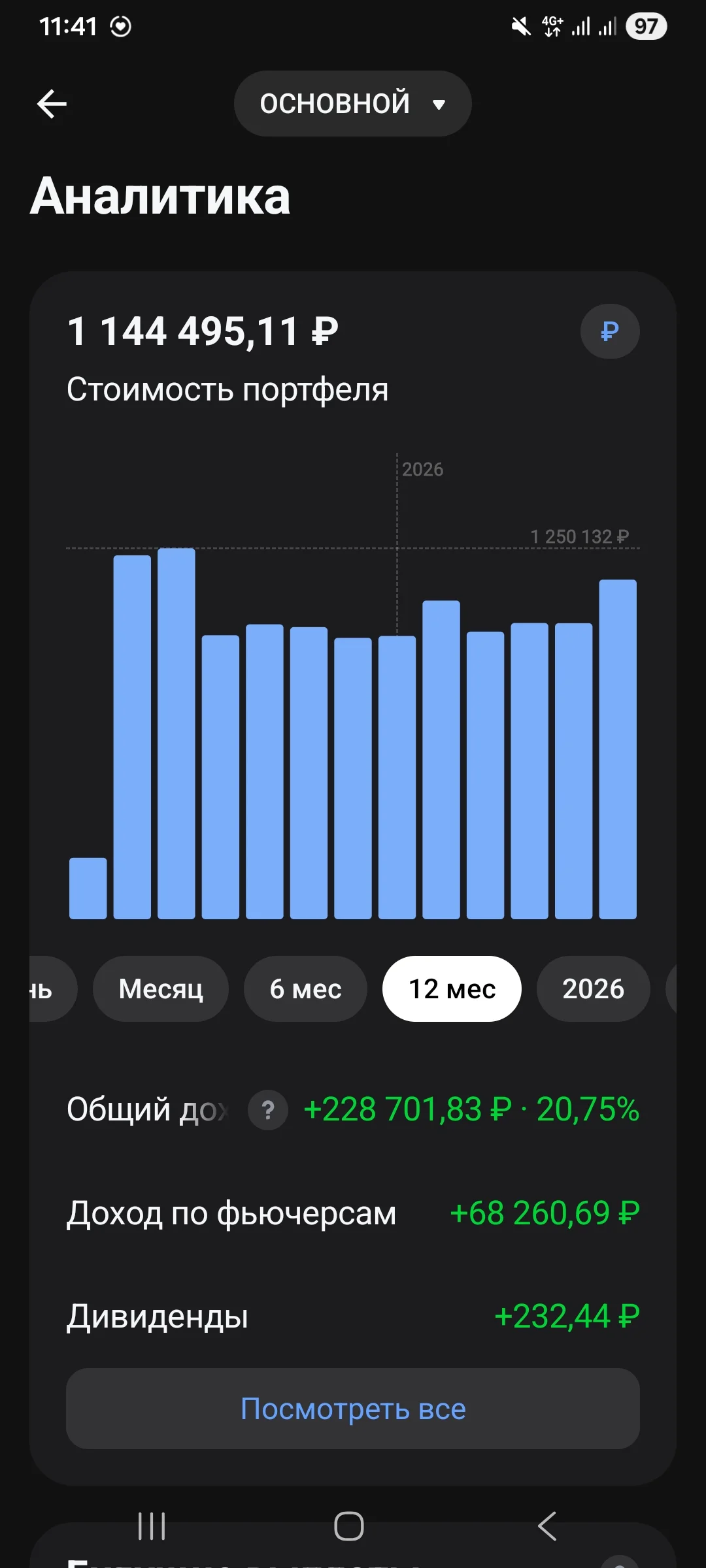
Task: Open the ОСНОВНОЙ account dropdown
Action: [352, 103]
